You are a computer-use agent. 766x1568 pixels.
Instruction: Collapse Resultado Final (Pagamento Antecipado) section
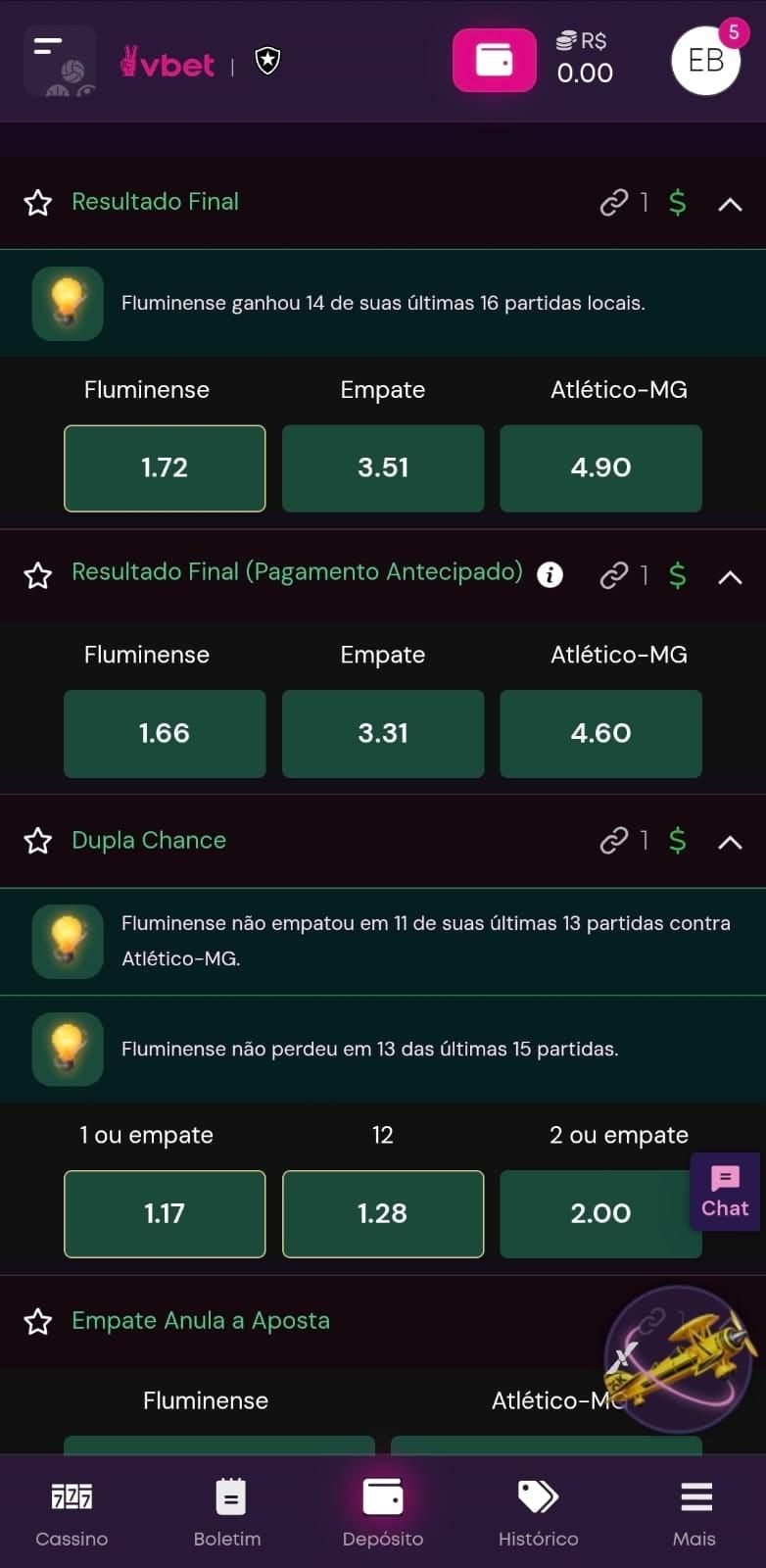pos(730,577)
